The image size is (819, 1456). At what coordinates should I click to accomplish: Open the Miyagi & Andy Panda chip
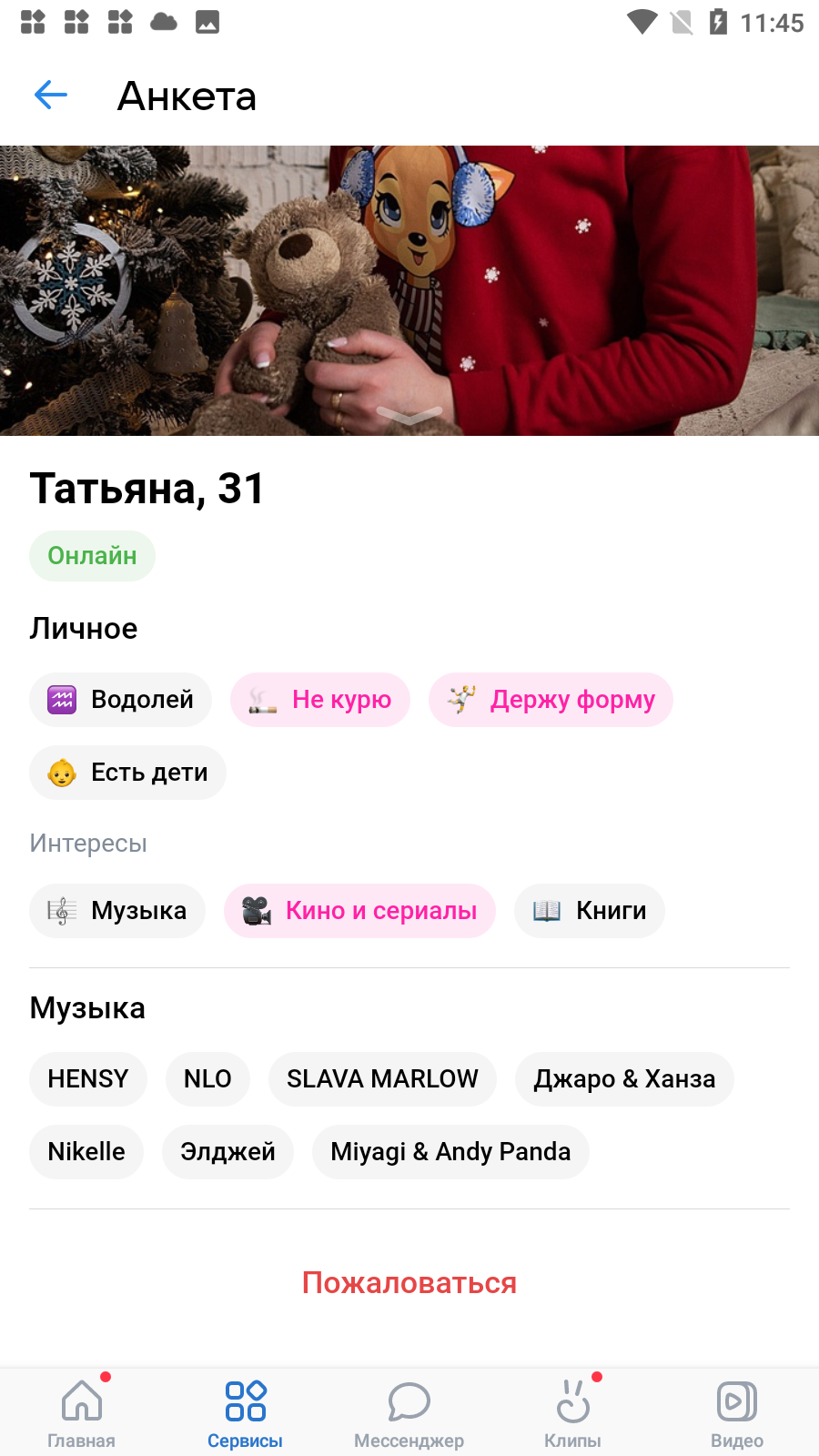[450, 1152]
